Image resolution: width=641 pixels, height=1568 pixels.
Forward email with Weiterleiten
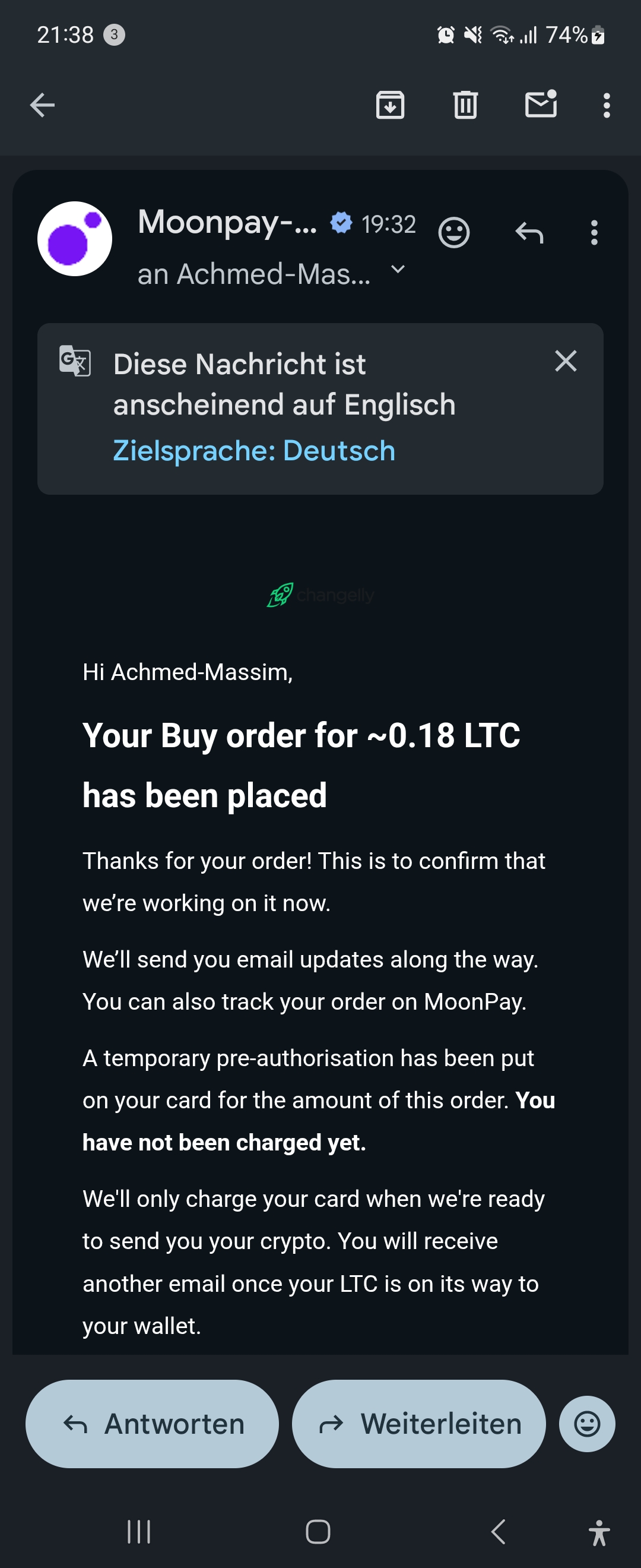tap(418, 1424)
